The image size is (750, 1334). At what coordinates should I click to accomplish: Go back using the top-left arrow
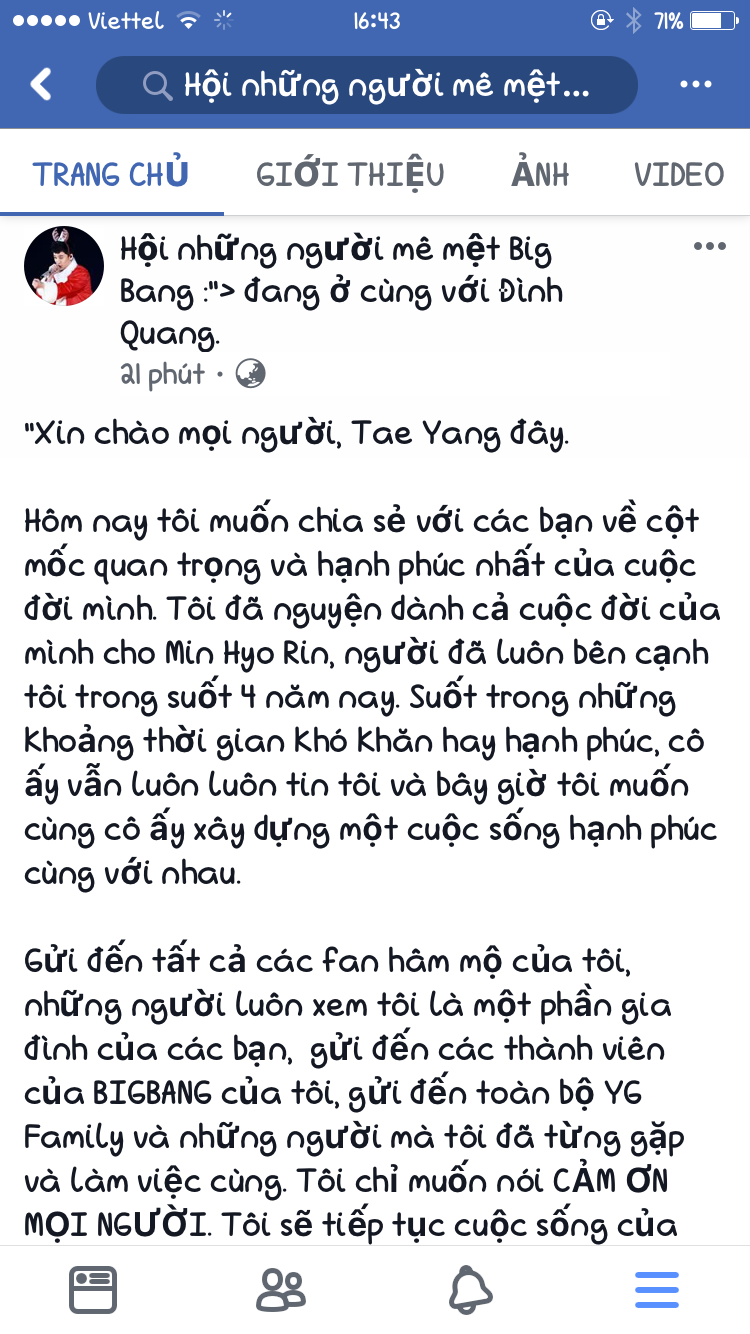(41, 85)
